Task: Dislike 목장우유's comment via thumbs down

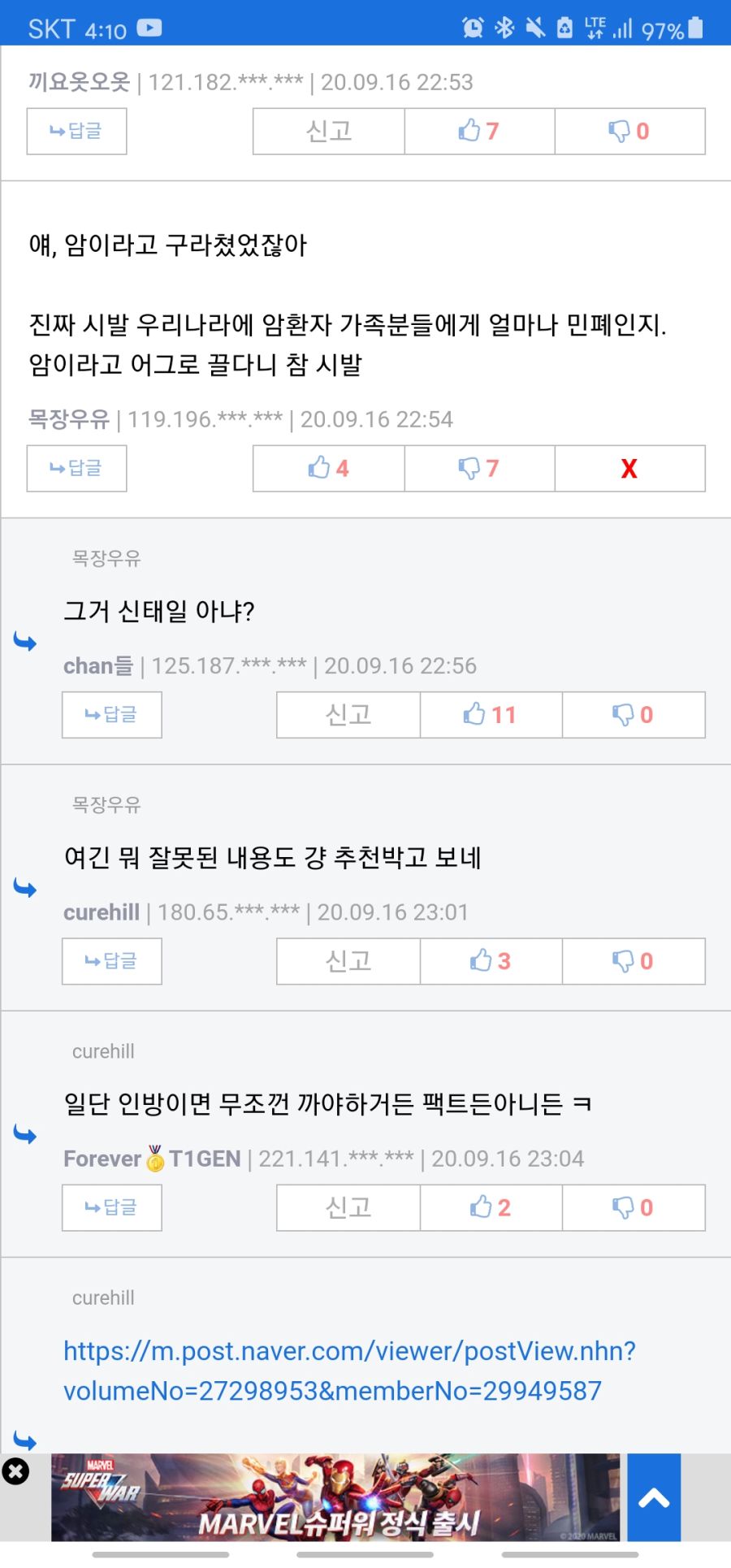Action: pyautogui.click(x=478, y=468)
